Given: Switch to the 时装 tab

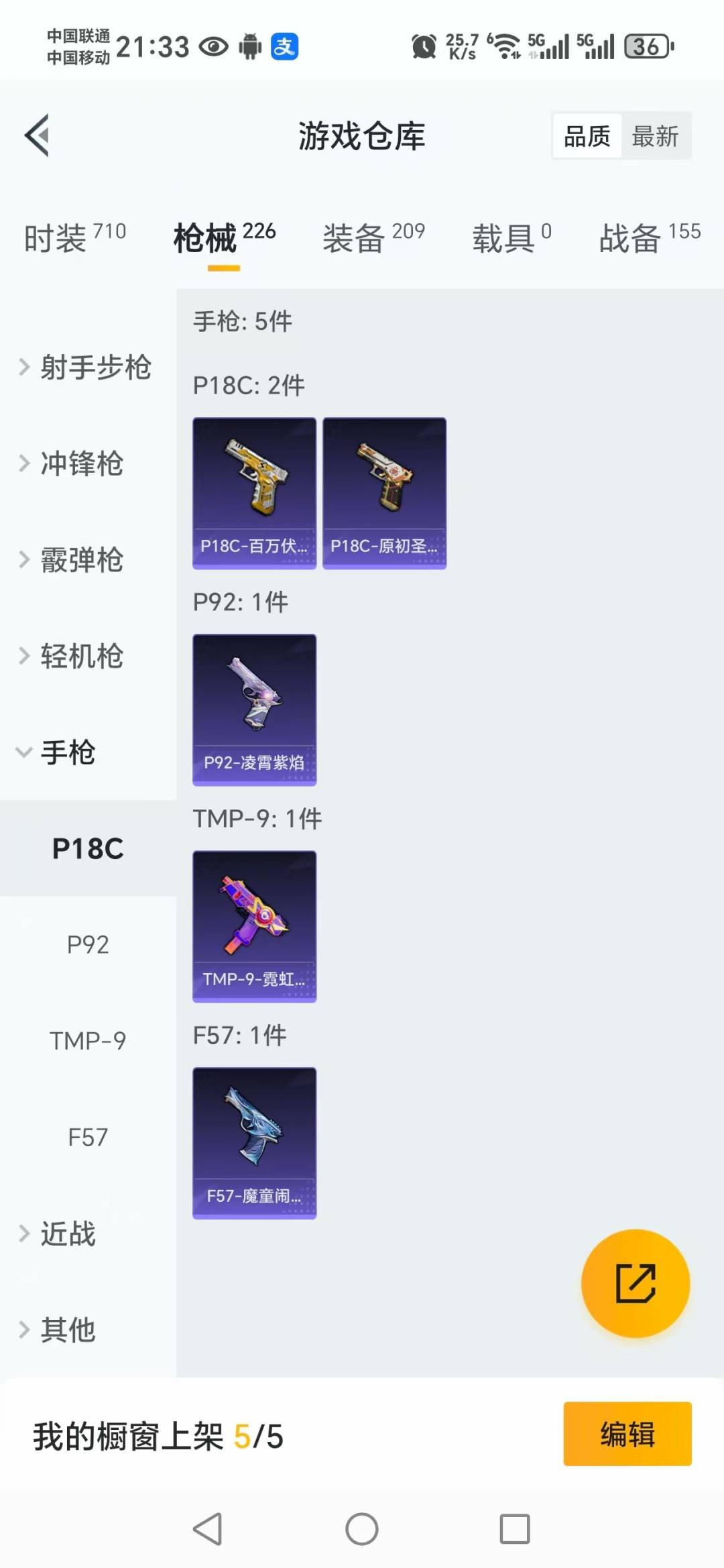Looking at the screenshot, I should 74,238.
